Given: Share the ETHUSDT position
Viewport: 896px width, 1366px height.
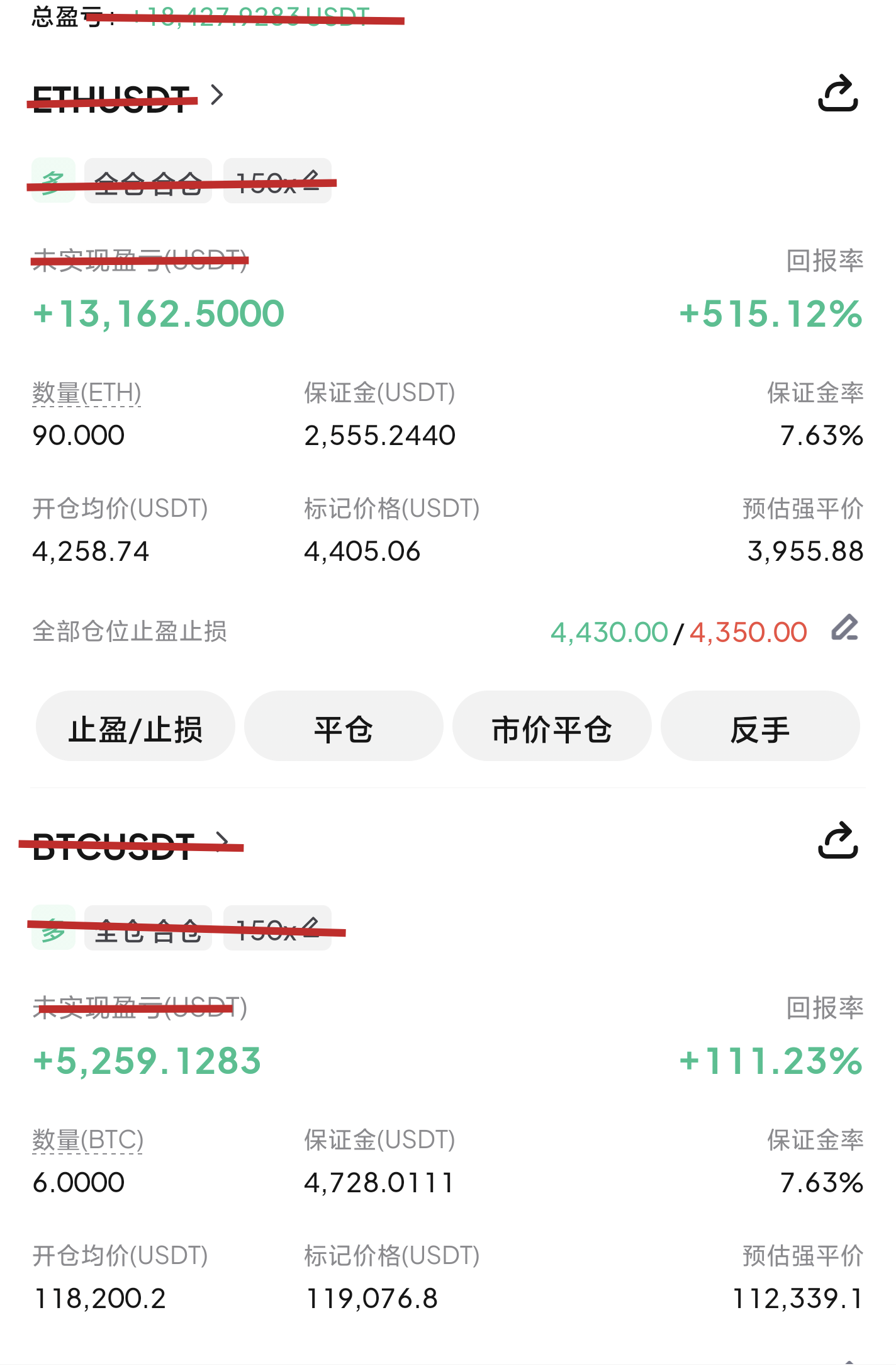Looking at the screenshot, I should click(837, 94).
